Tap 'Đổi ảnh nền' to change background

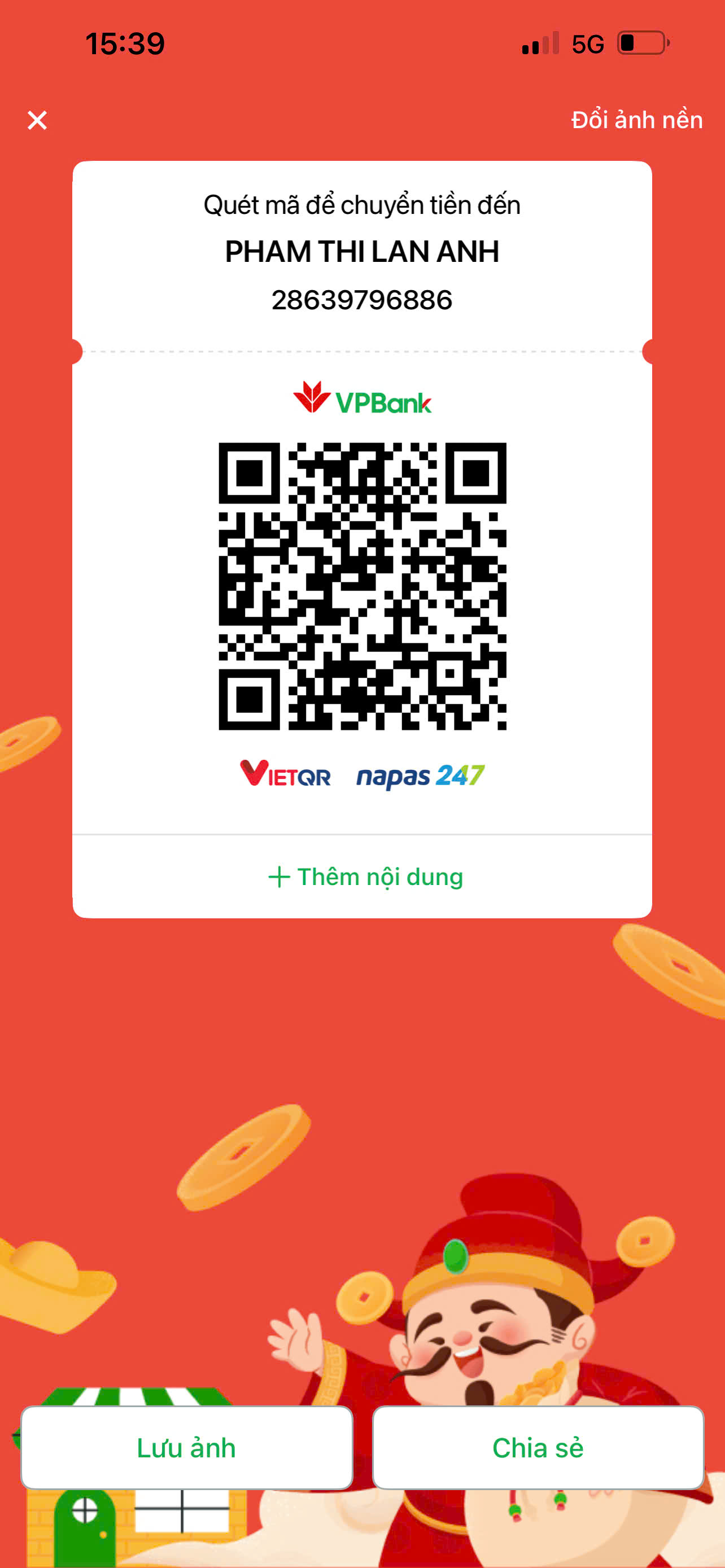pyautogui.click(x=637, y=120)
